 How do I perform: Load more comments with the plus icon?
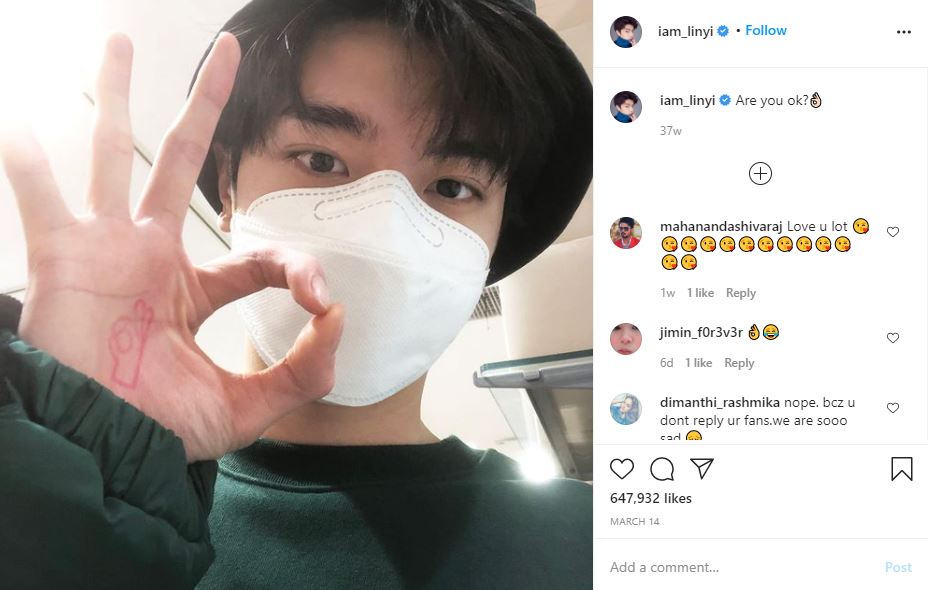pyautogui.click(x=760, y=173)
